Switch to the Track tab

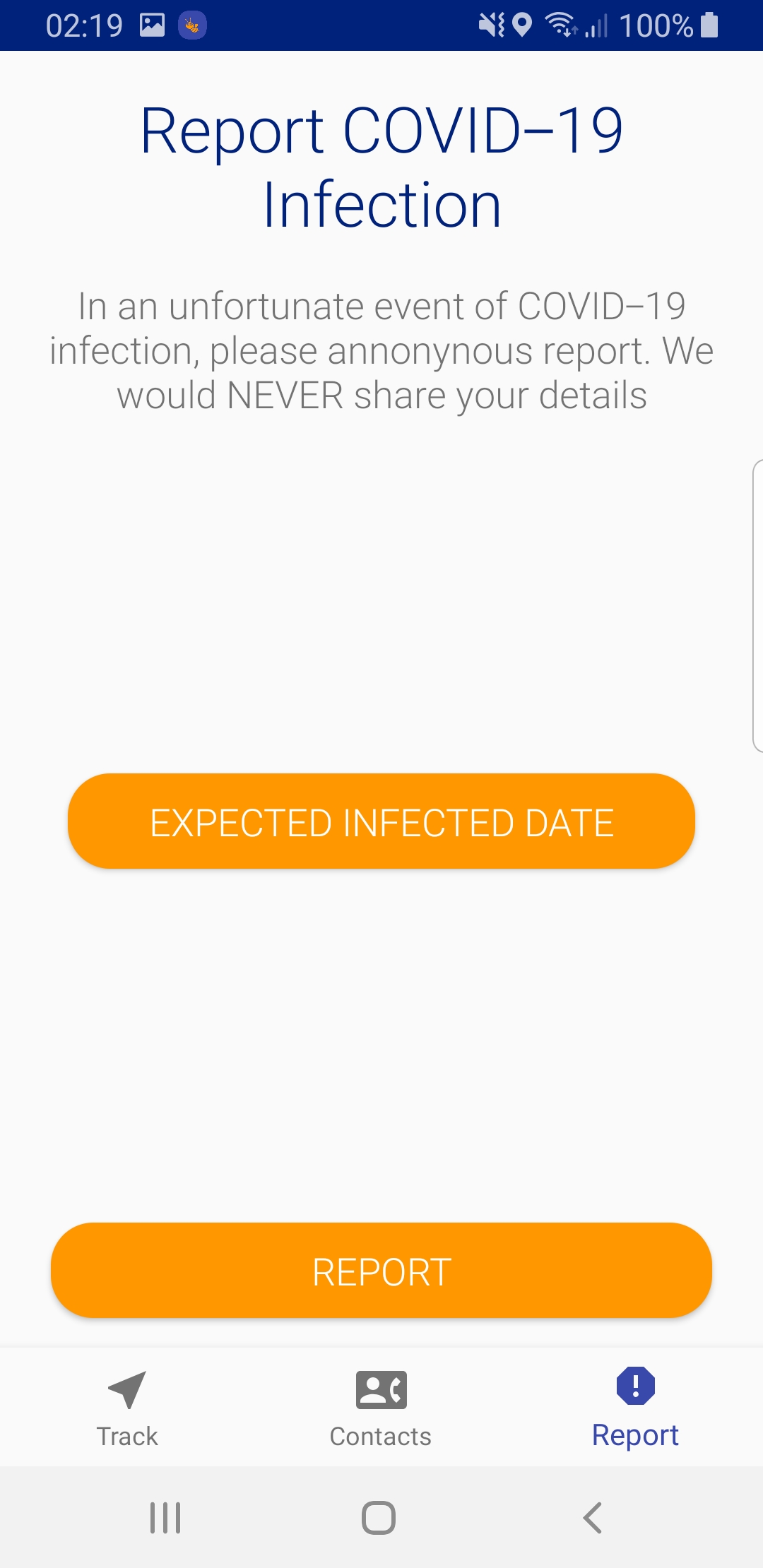[127, 1407]
